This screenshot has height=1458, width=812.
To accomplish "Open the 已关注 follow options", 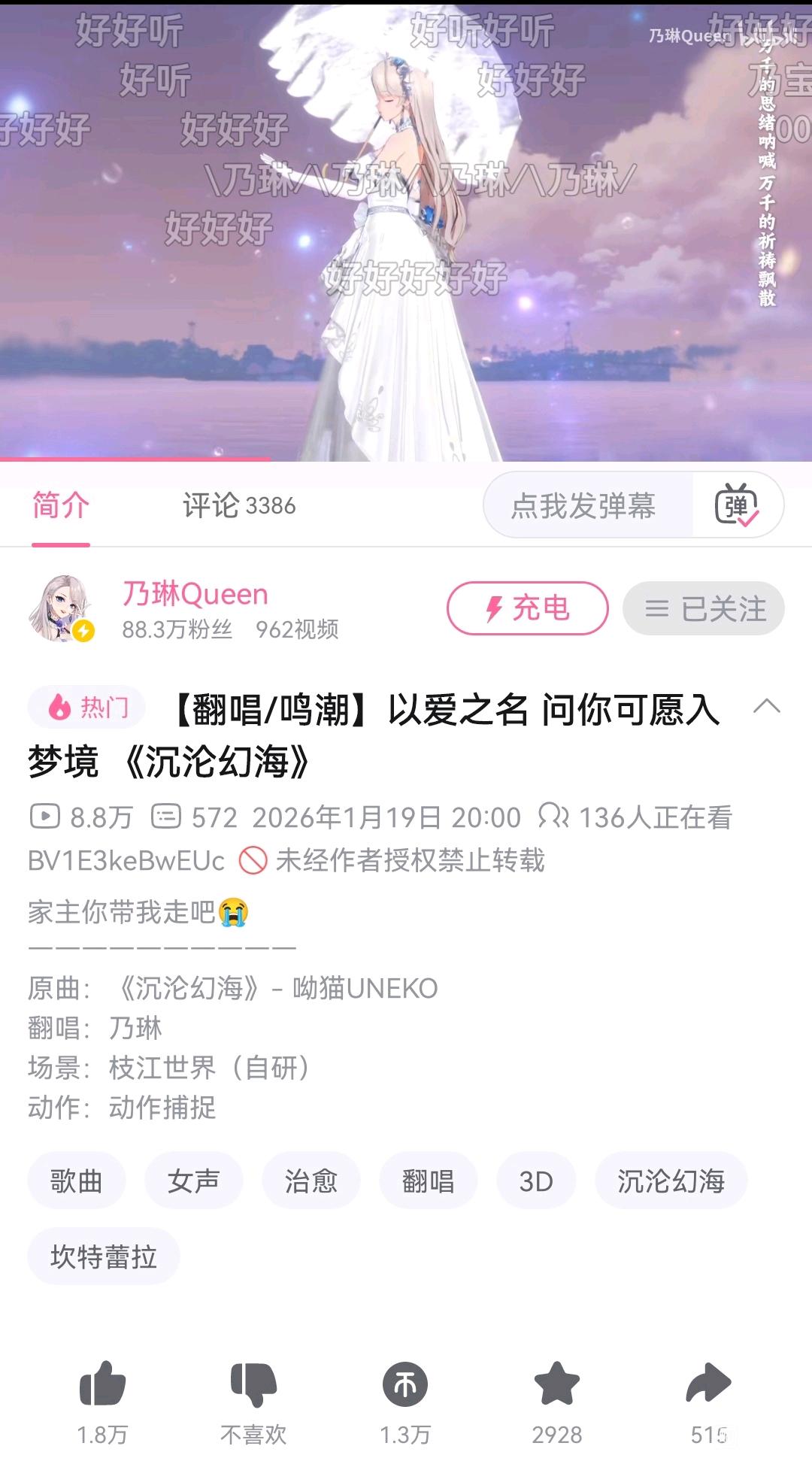I will click(x=704, y=608).
